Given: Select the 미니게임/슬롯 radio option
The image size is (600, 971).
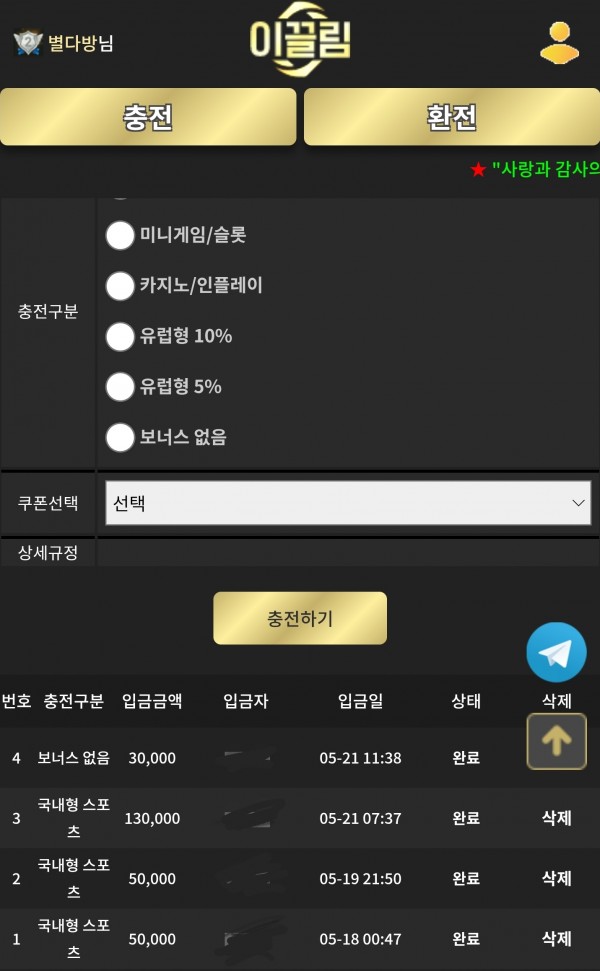Looking at the screenshot, I should (x=120, y=235).
